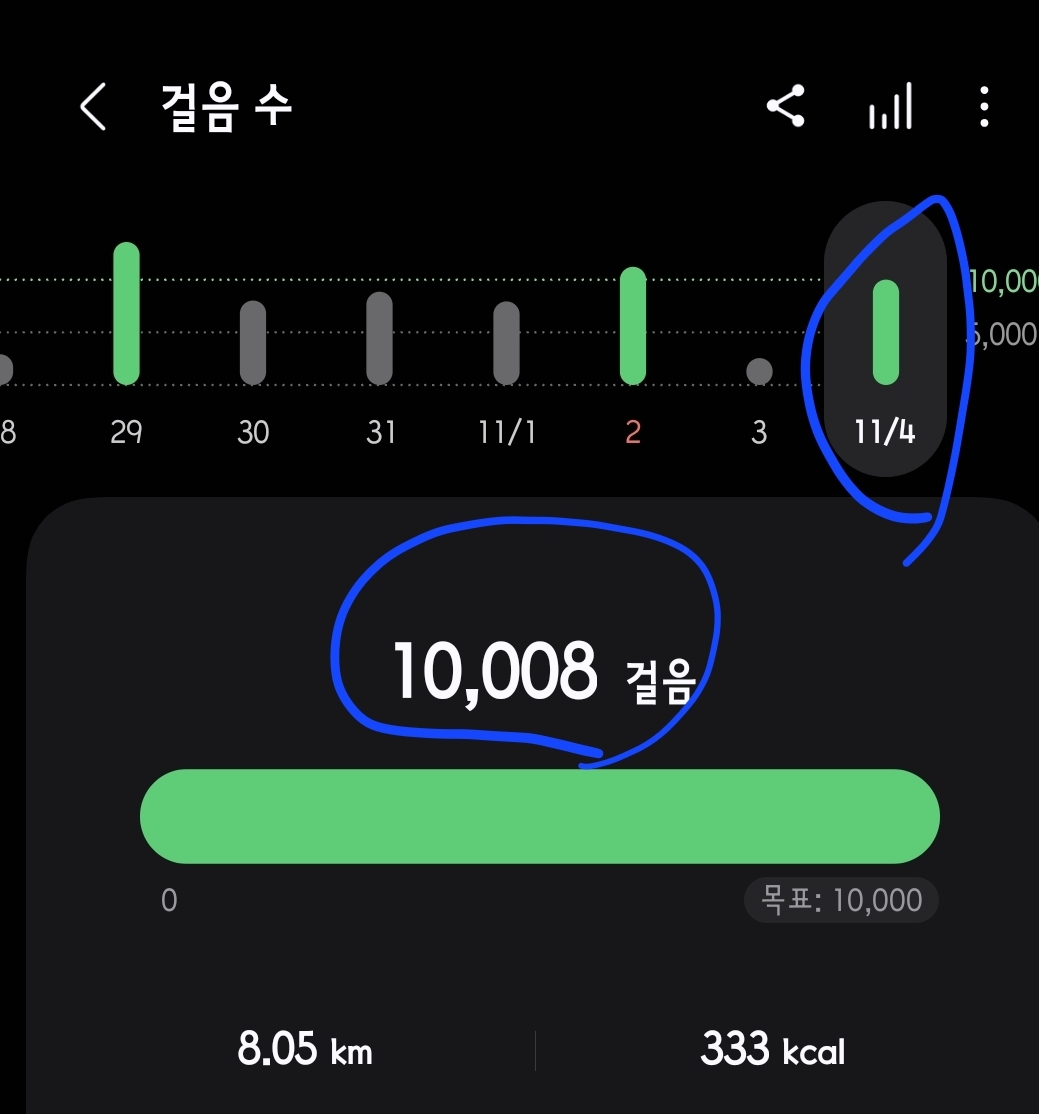1039x1114 pixels.
Task: Open the step trends chart icon
Action: 889,107
